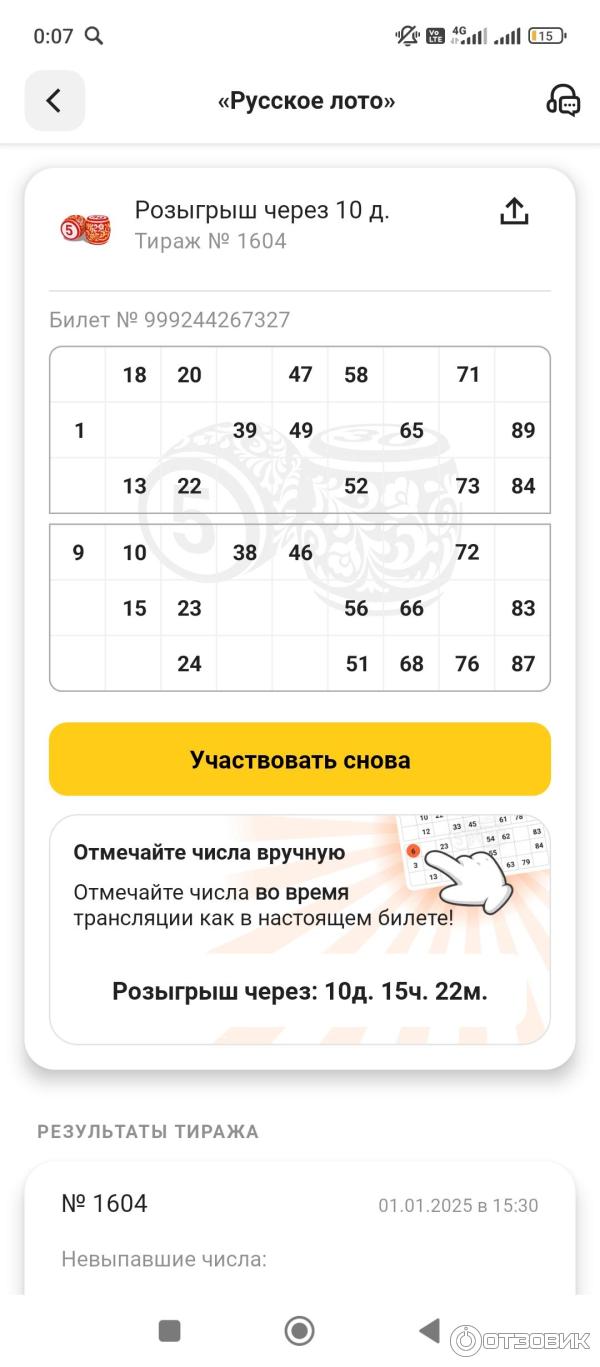Go back using the top arrow
Image resolution: width=600 pixels, height=1367 pixels.
click(54, 100)
